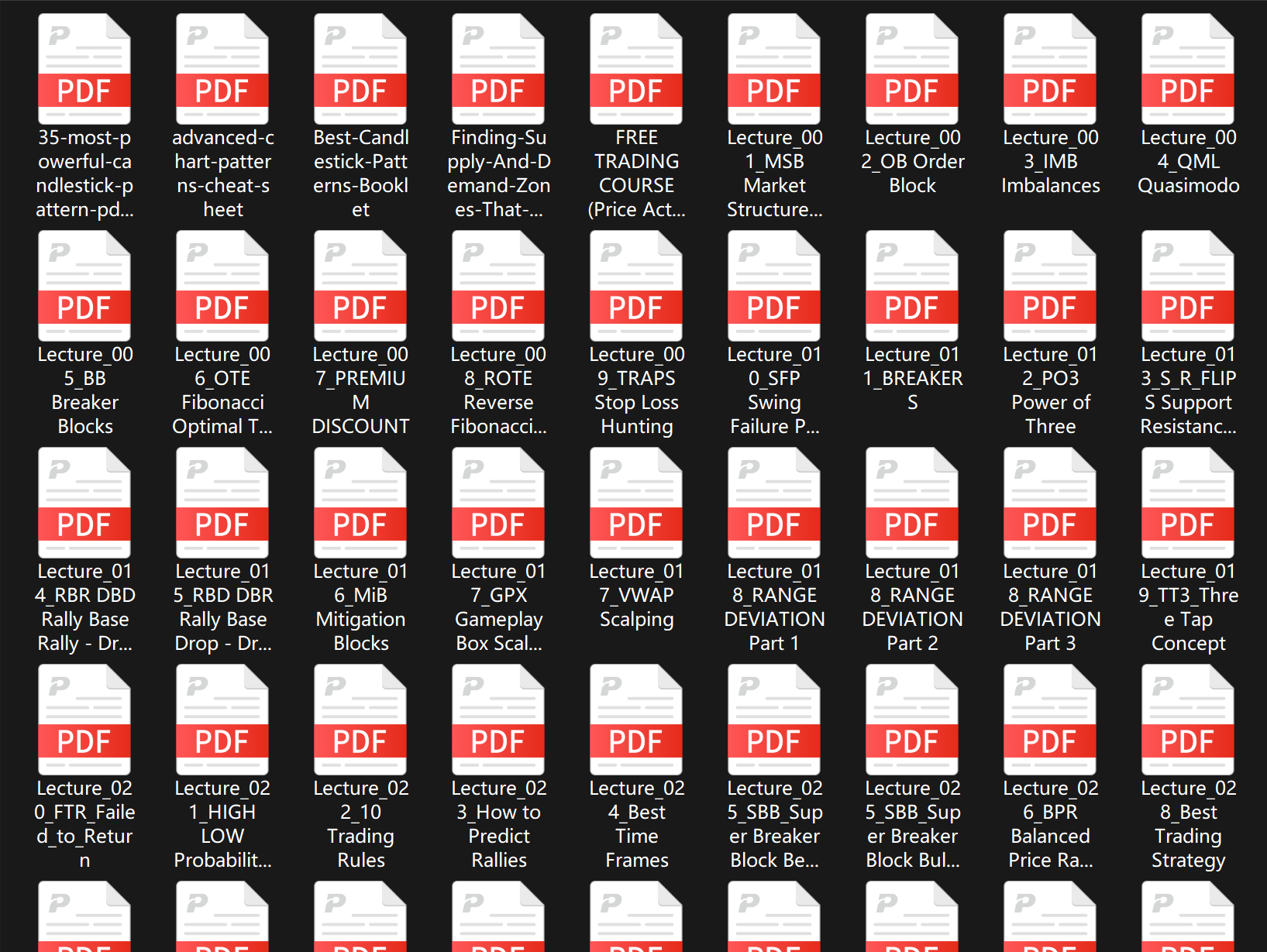Open Lecture_007_PREMIUM DISCOUNT file
The width and height of the screenshot is (1267, 952).
tap(360, 288)
